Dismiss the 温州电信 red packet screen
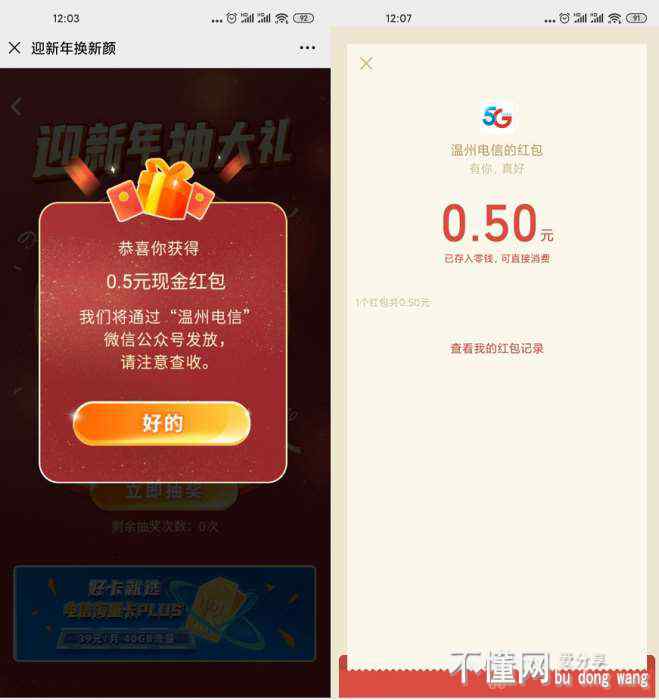 (366, 64)
